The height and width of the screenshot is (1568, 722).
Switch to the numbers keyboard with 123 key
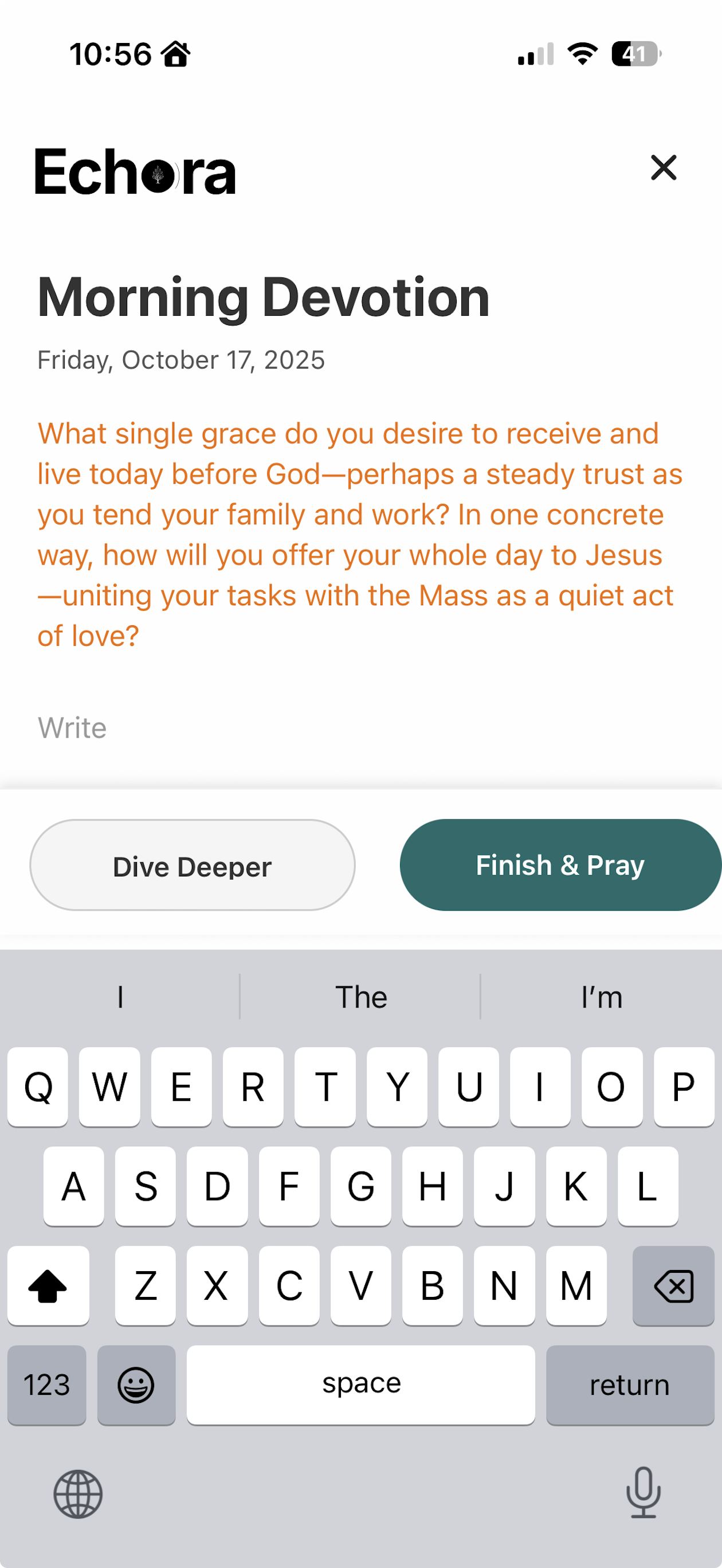click(46, 1385)
